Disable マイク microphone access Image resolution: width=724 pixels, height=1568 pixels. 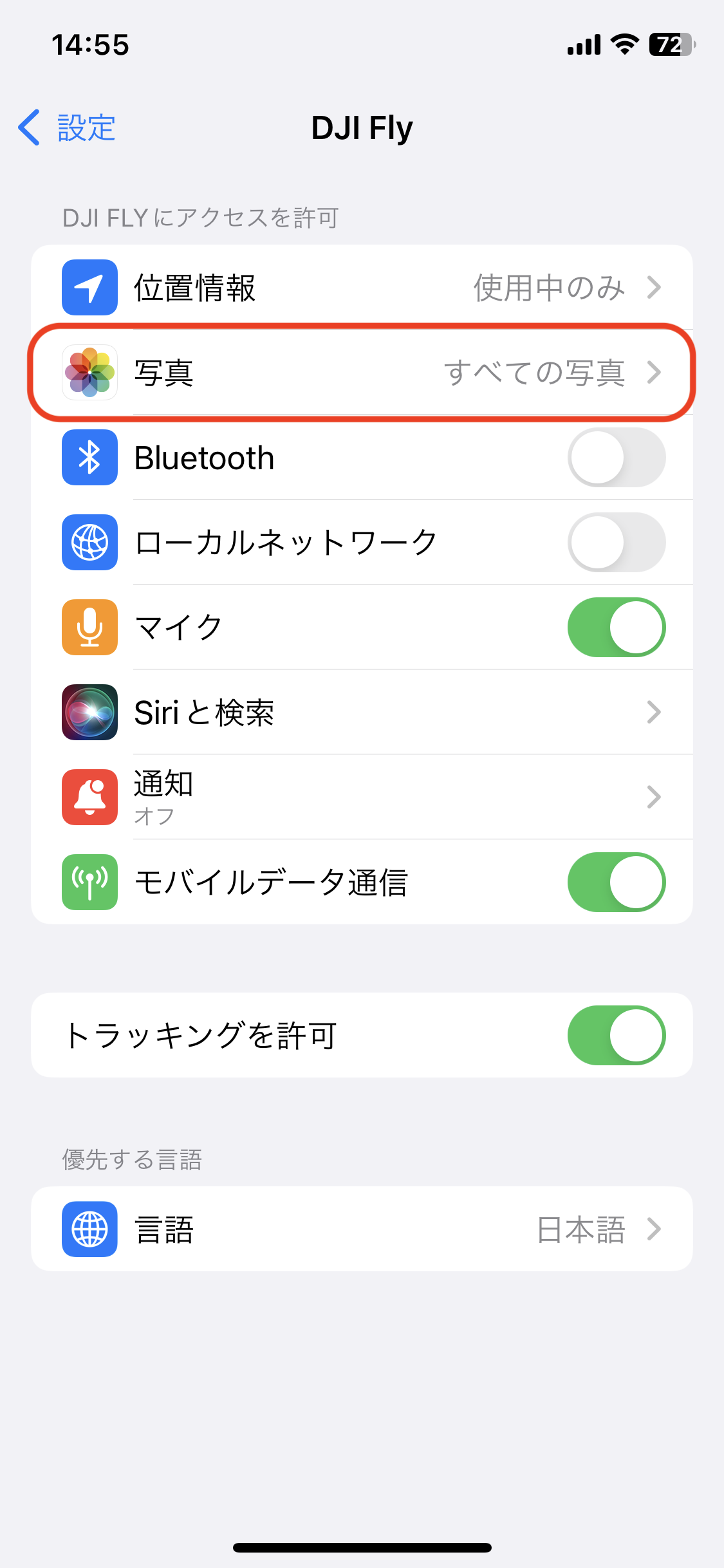pos(616,628)
